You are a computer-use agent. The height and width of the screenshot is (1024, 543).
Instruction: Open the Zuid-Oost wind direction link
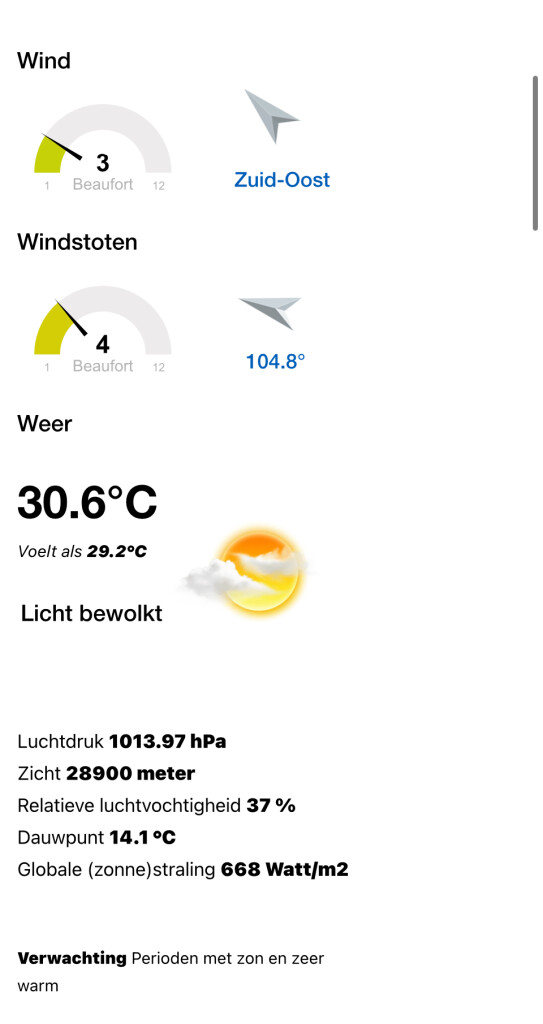282,180
